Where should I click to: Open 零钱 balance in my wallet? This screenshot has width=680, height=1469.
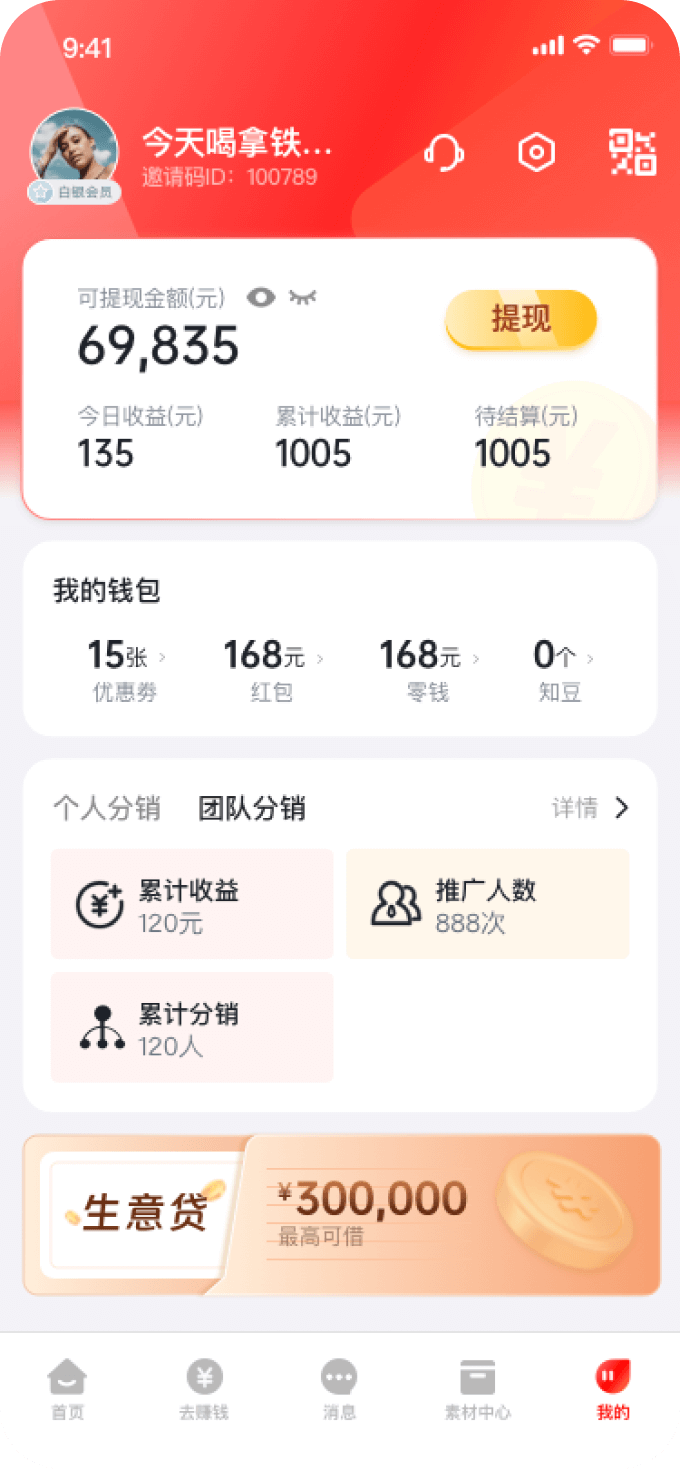click(x=428, y=670)
